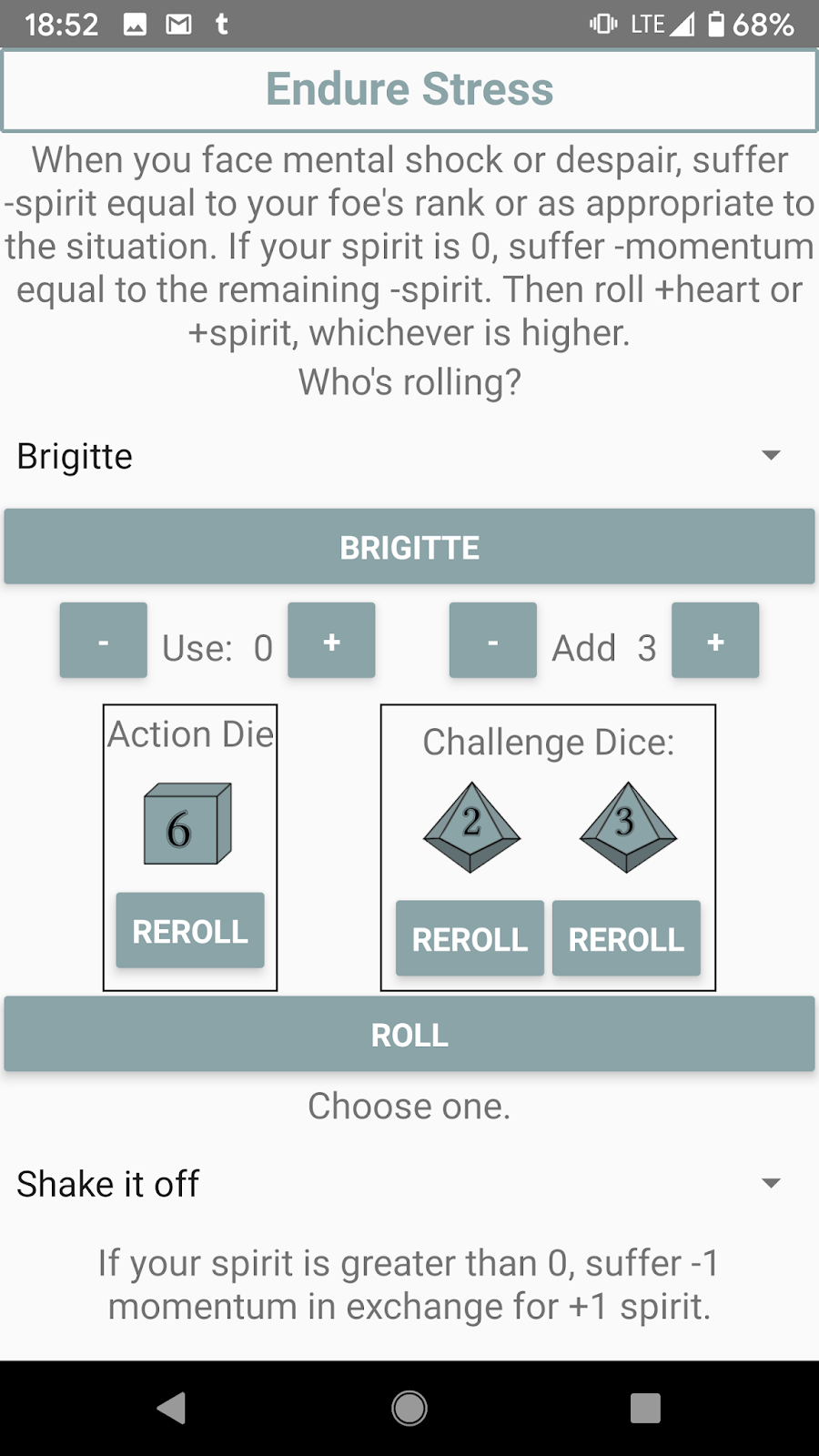
Task: Tap the ROLL button
Action: tap(409, 1035)
